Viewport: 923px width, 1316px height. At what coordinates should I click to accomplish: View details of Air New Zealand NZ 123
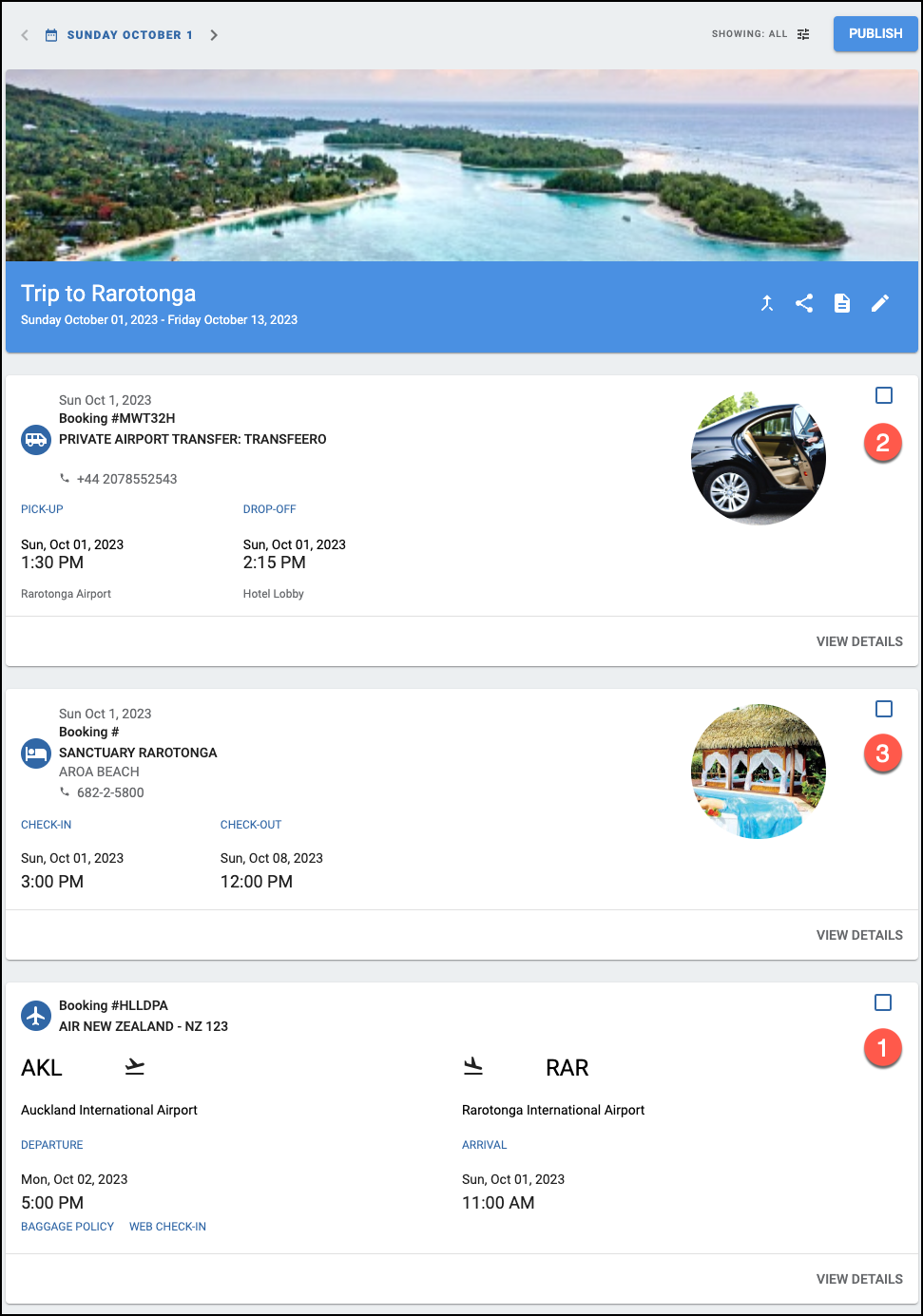858,1279
